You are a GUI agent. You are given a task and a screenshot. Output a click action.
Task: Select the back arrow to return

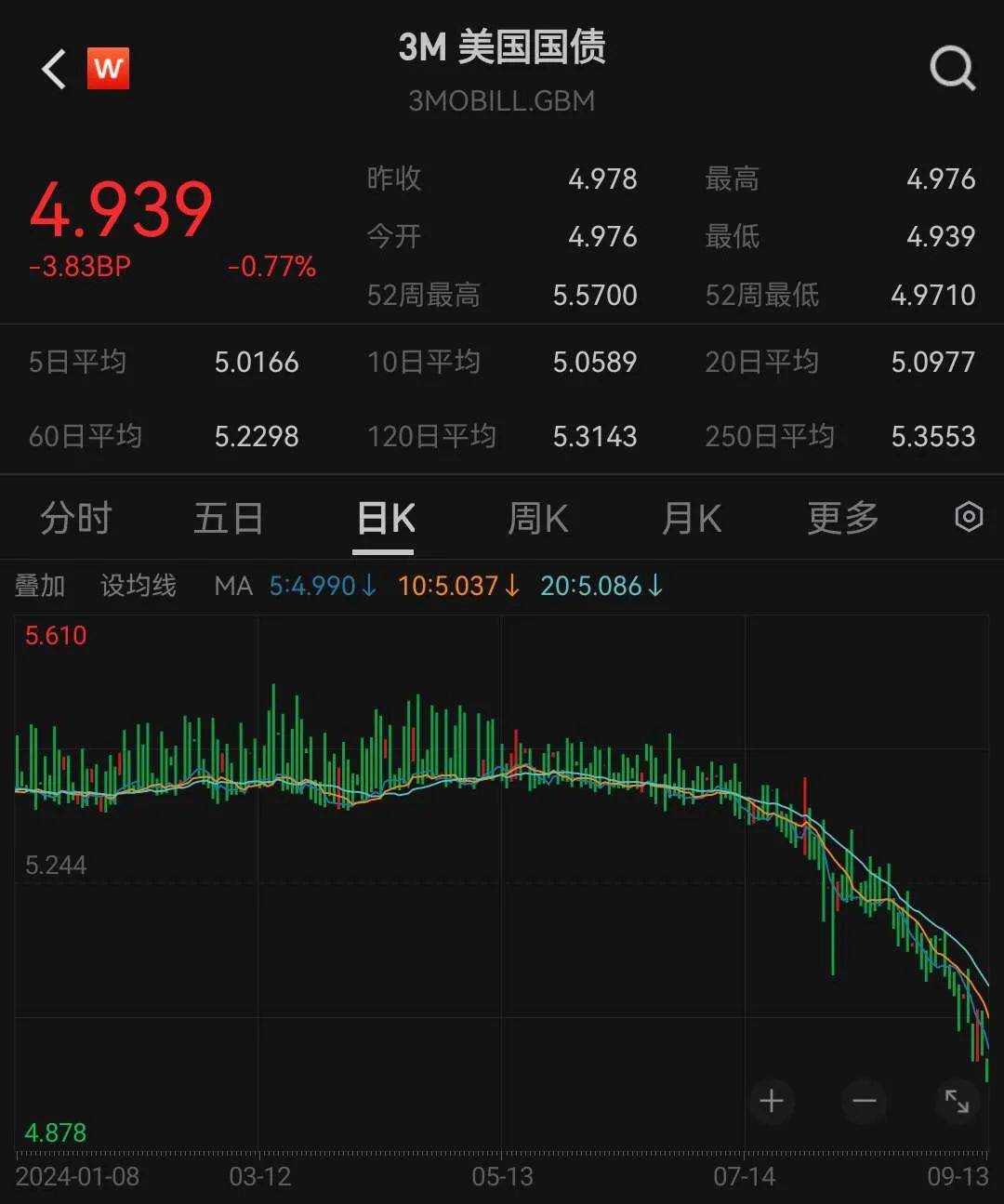[53, 68]
